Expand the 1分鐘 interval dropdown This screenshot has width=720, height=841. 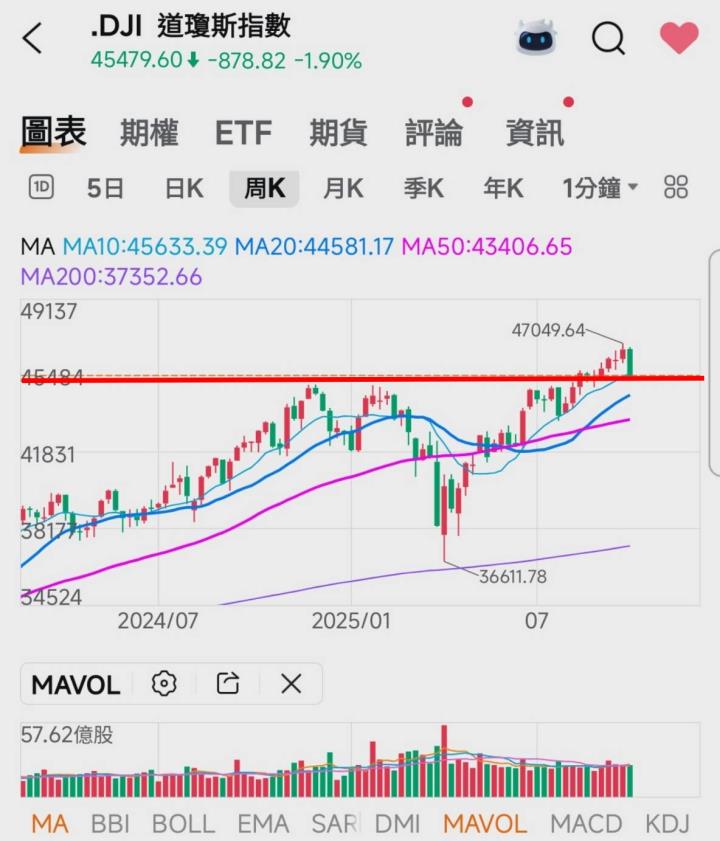[600, 188]
